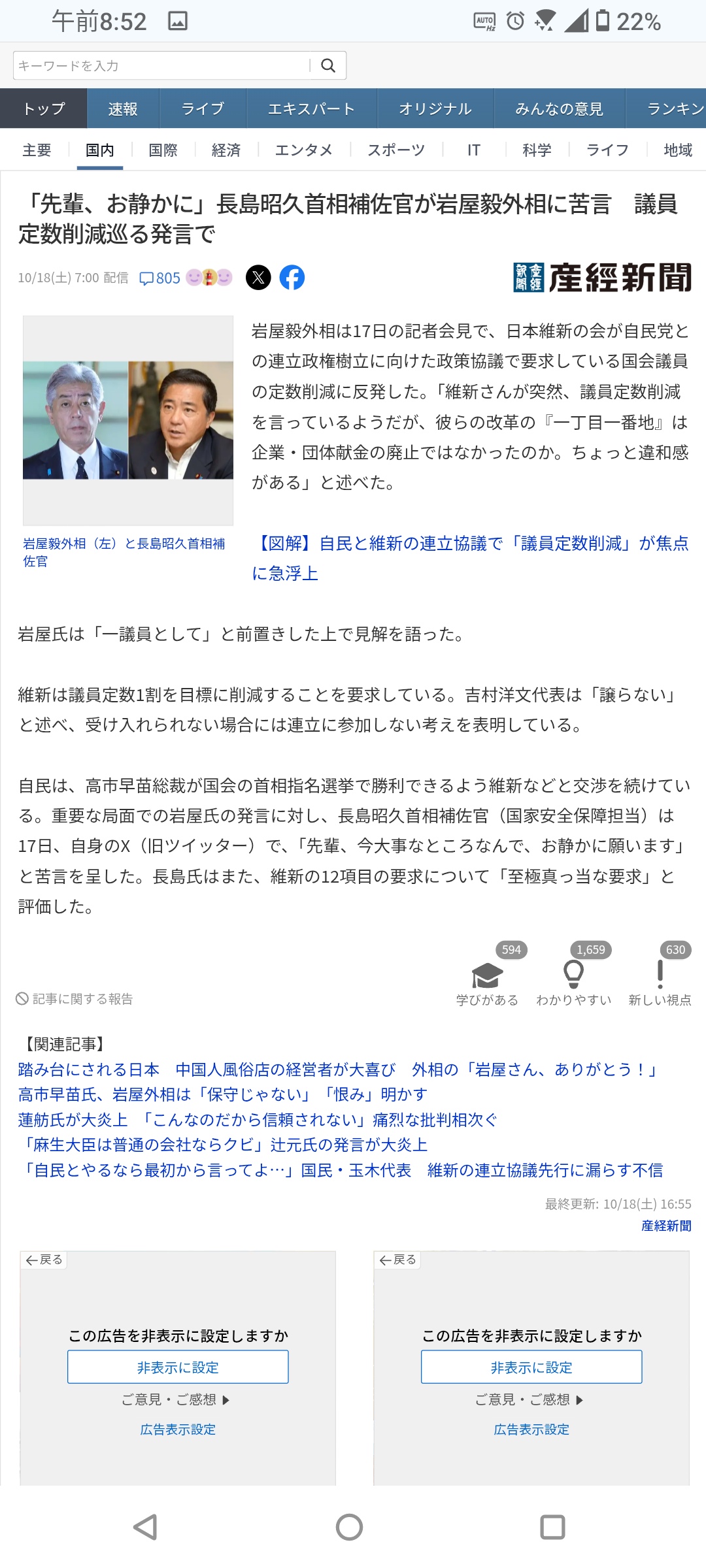Share the article on X

tap(258, 278)
